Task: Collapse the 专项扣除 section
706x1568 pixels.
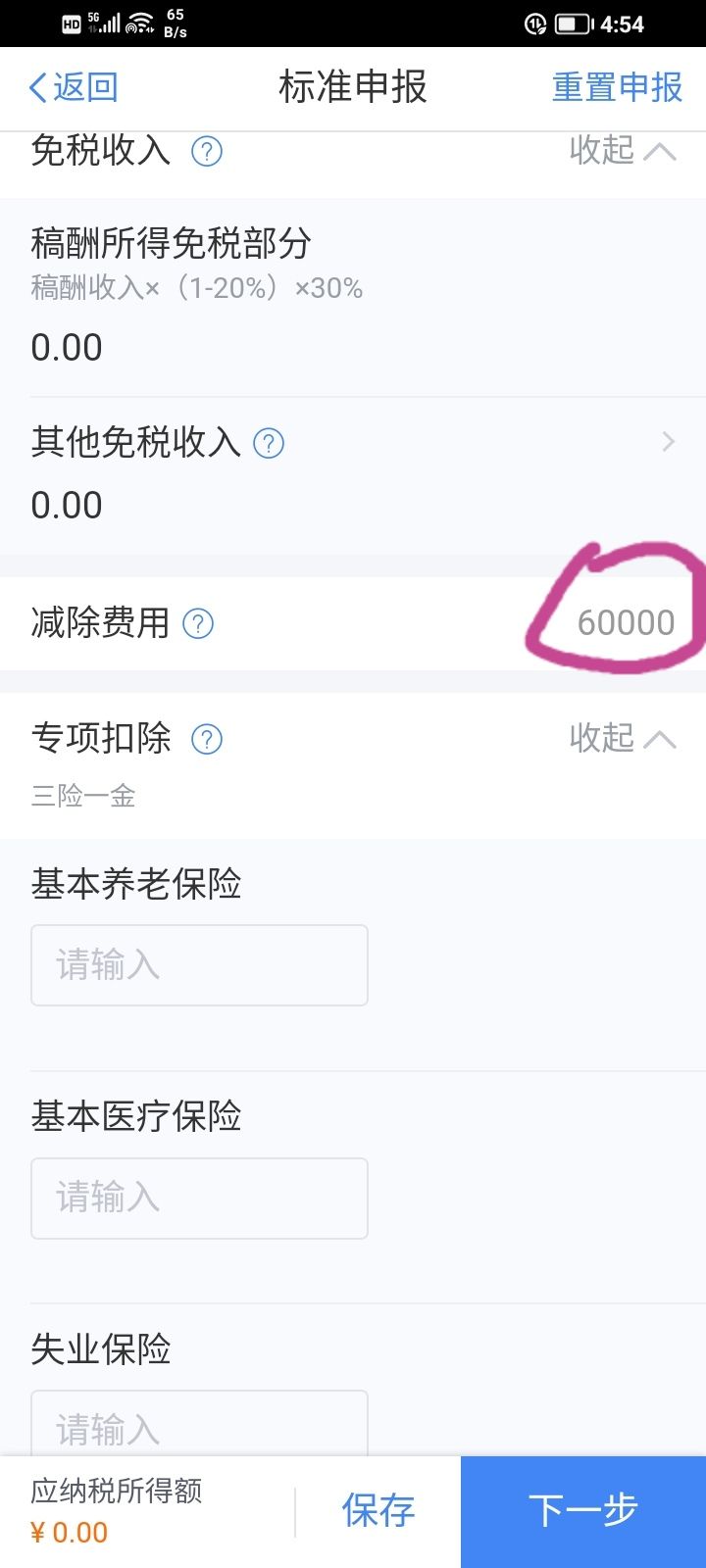Action: pos(624,738)
